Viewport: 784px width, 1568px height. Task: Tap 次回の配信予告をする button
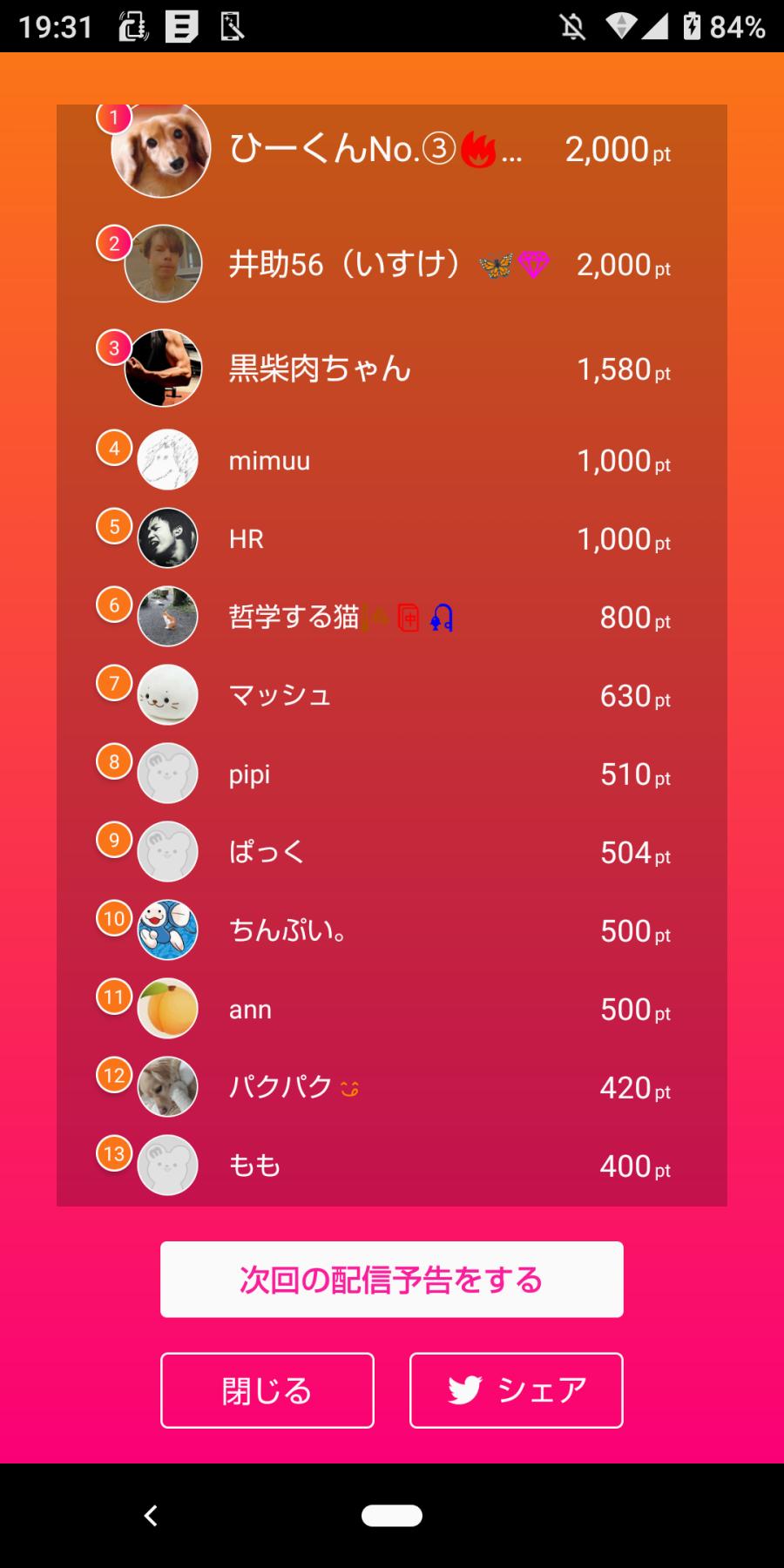pos(391,1279)
